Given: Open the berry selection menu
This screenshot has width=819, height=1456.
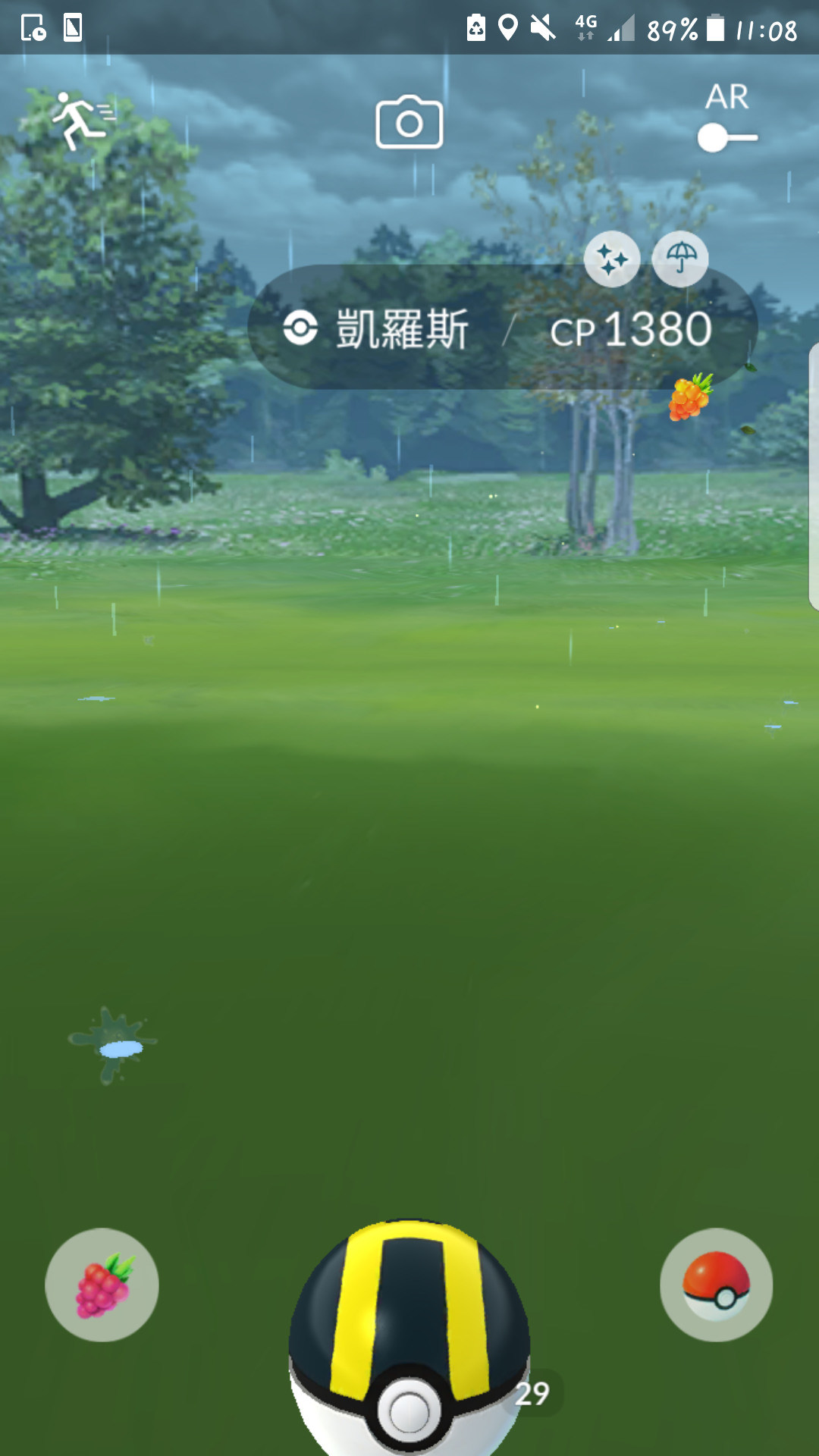Looking at the screenshot, I should [103, 1283].
